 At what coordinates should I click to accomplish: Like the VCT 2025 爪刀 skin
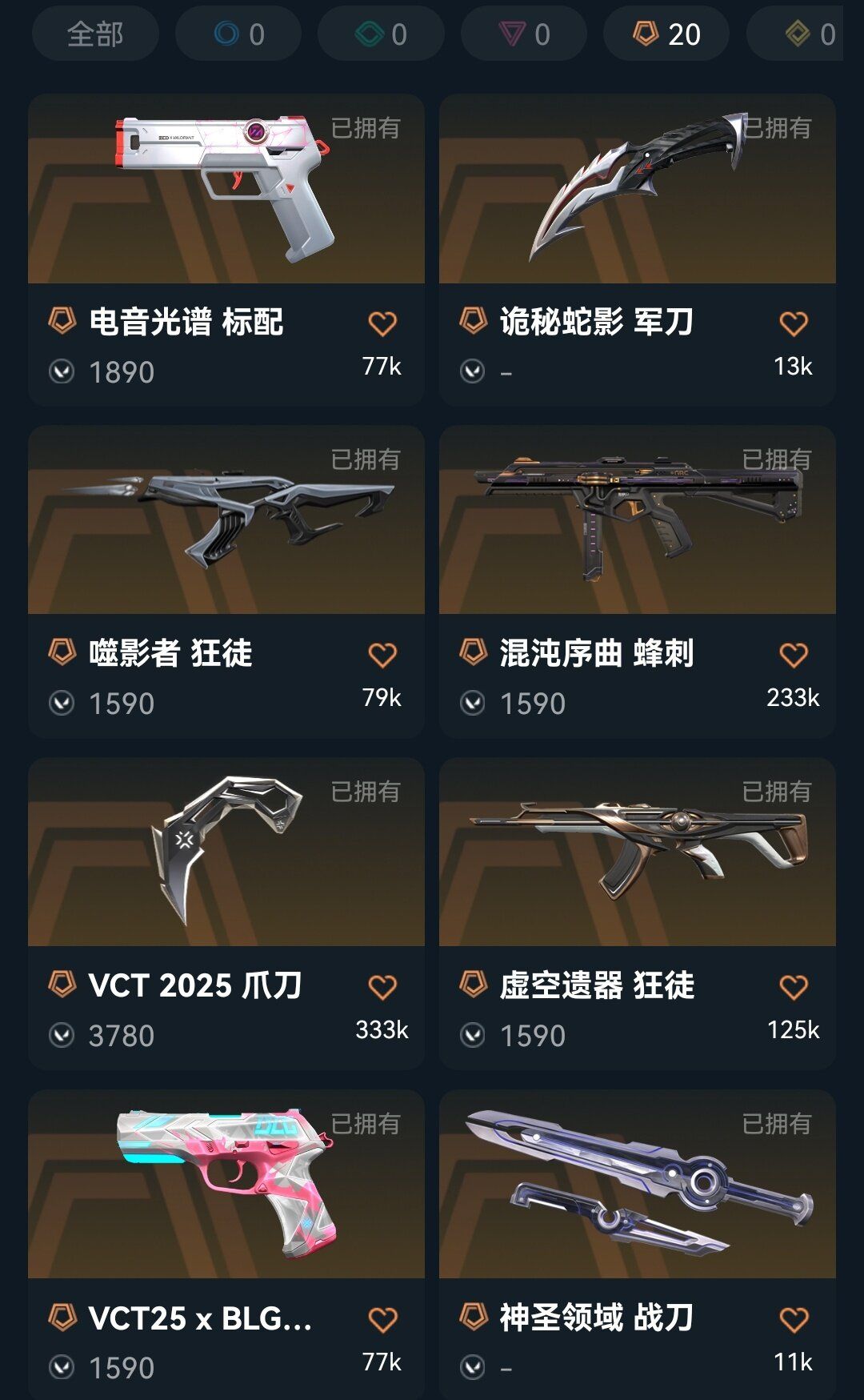[382, 987]
